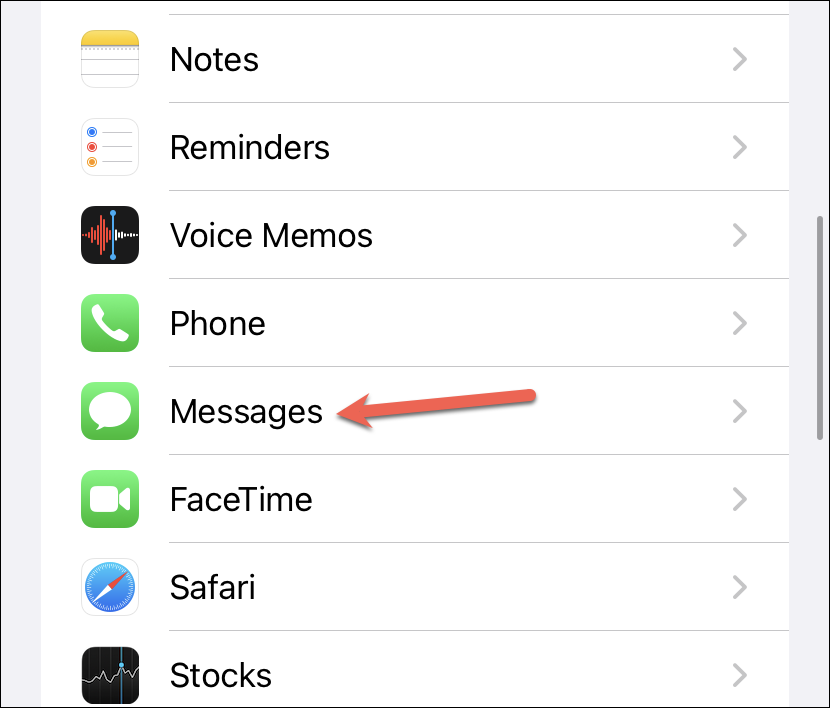Open FaceTime settings
This screenshot has height=708, width=830.
241,499
